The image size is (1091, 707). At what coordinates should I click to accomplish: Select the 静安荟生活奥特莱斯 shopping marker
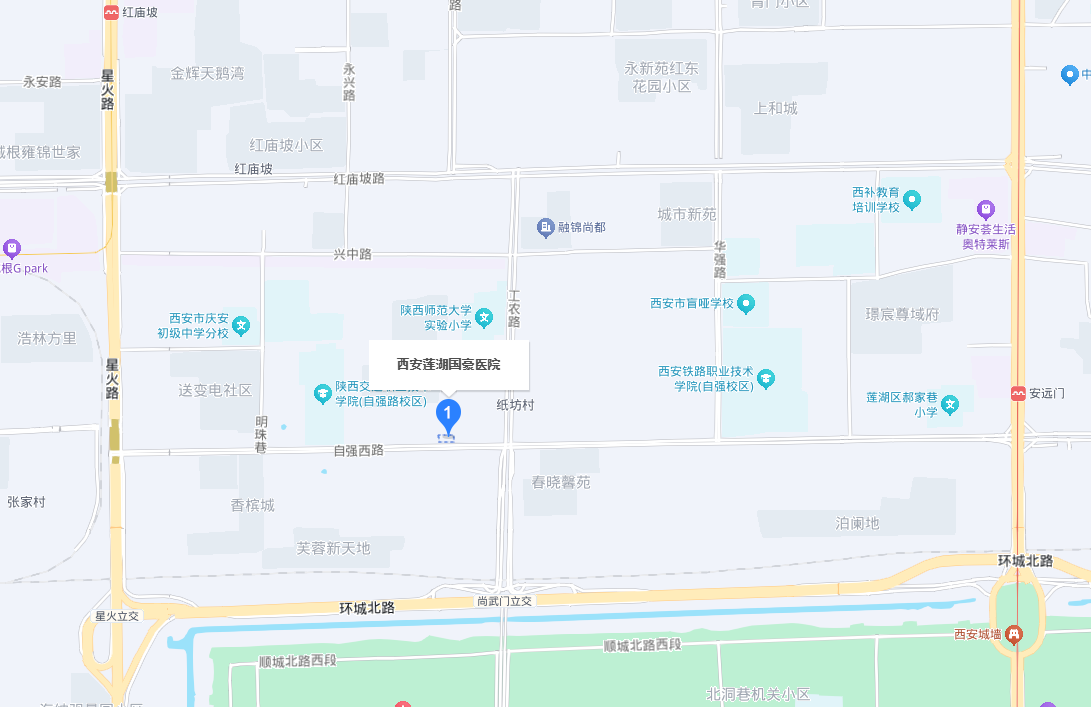(x=986, y=209)
